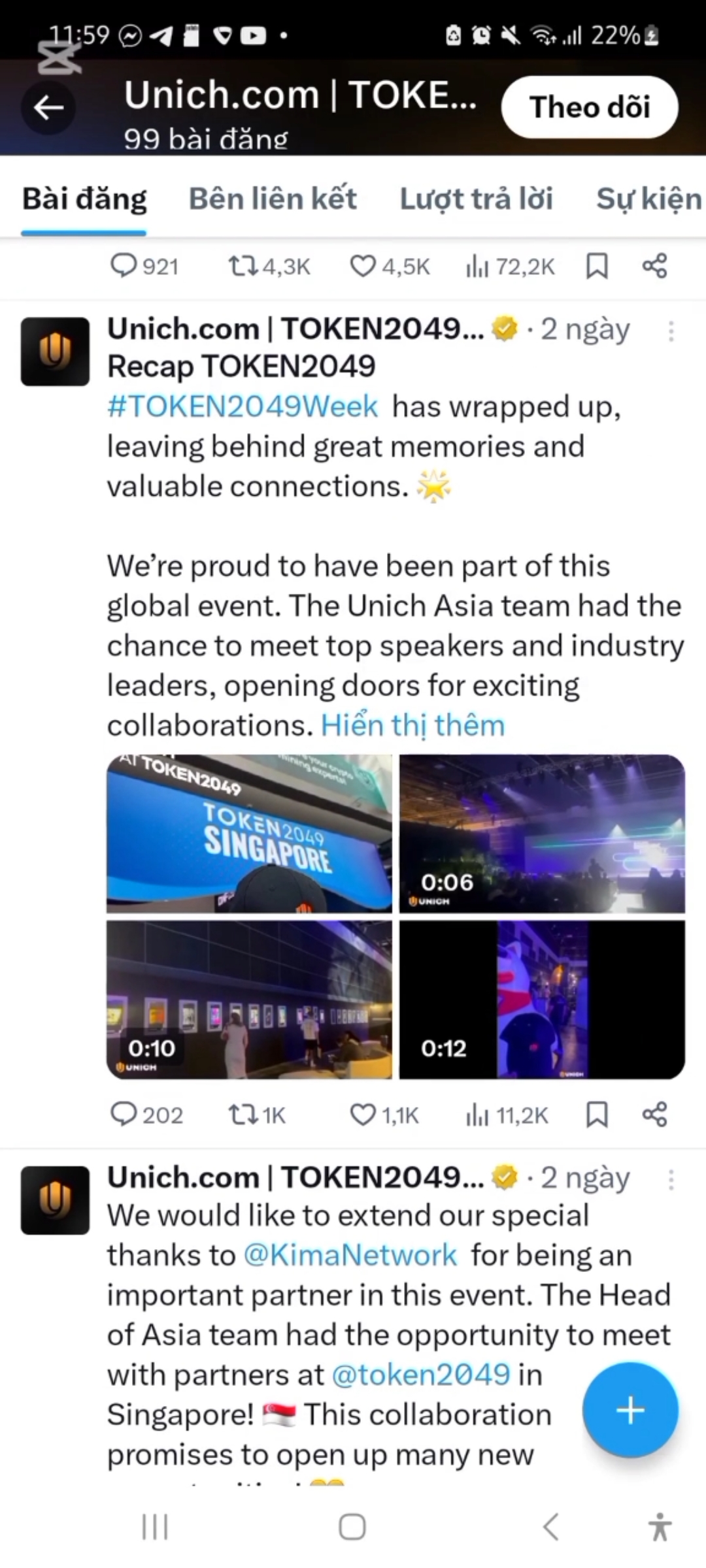
Task: Open the overflow menu on the Recap post
Action: click(671, 331)
